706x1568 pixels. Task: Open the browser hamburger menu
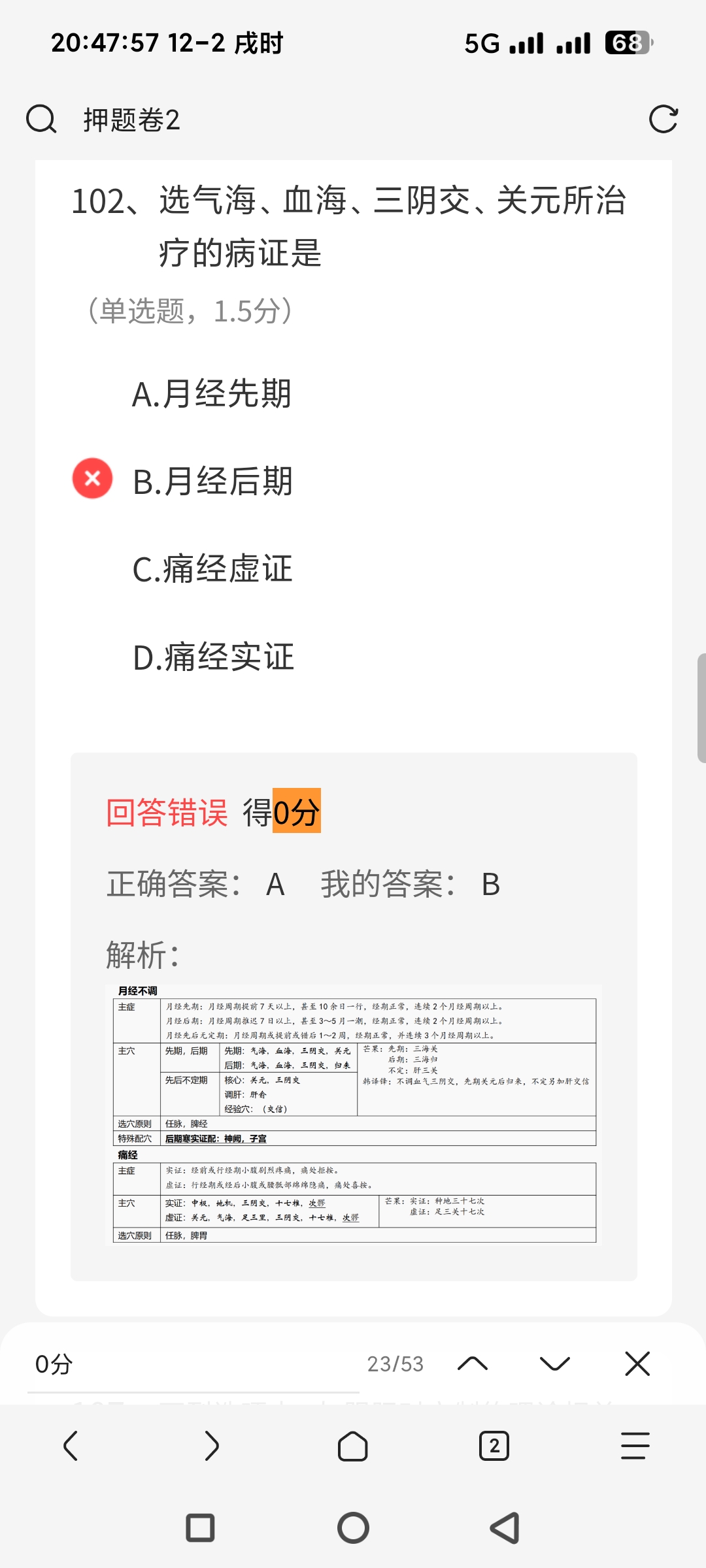tap(635, 1446)
